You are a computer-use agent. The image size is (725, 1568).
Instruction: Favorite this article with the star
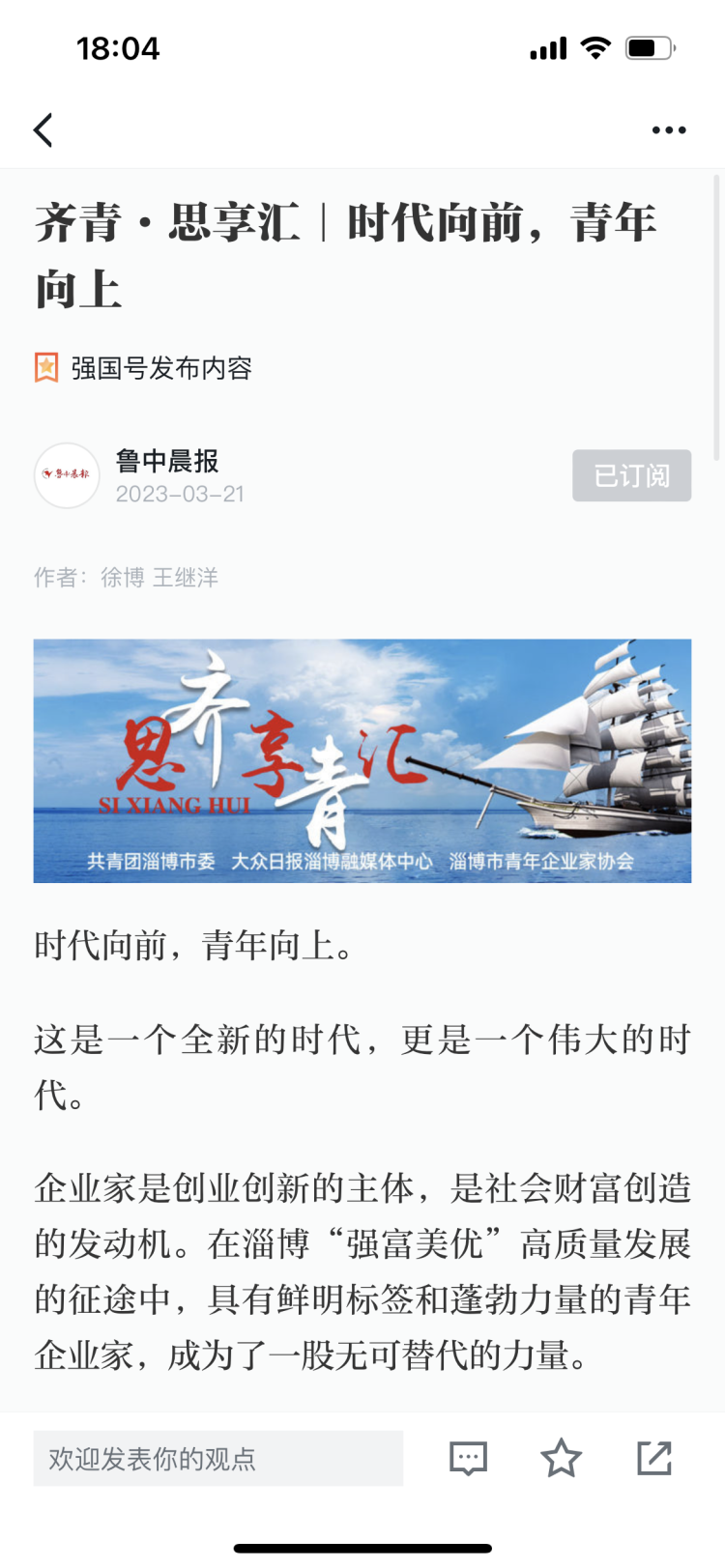click(561, 1458)
